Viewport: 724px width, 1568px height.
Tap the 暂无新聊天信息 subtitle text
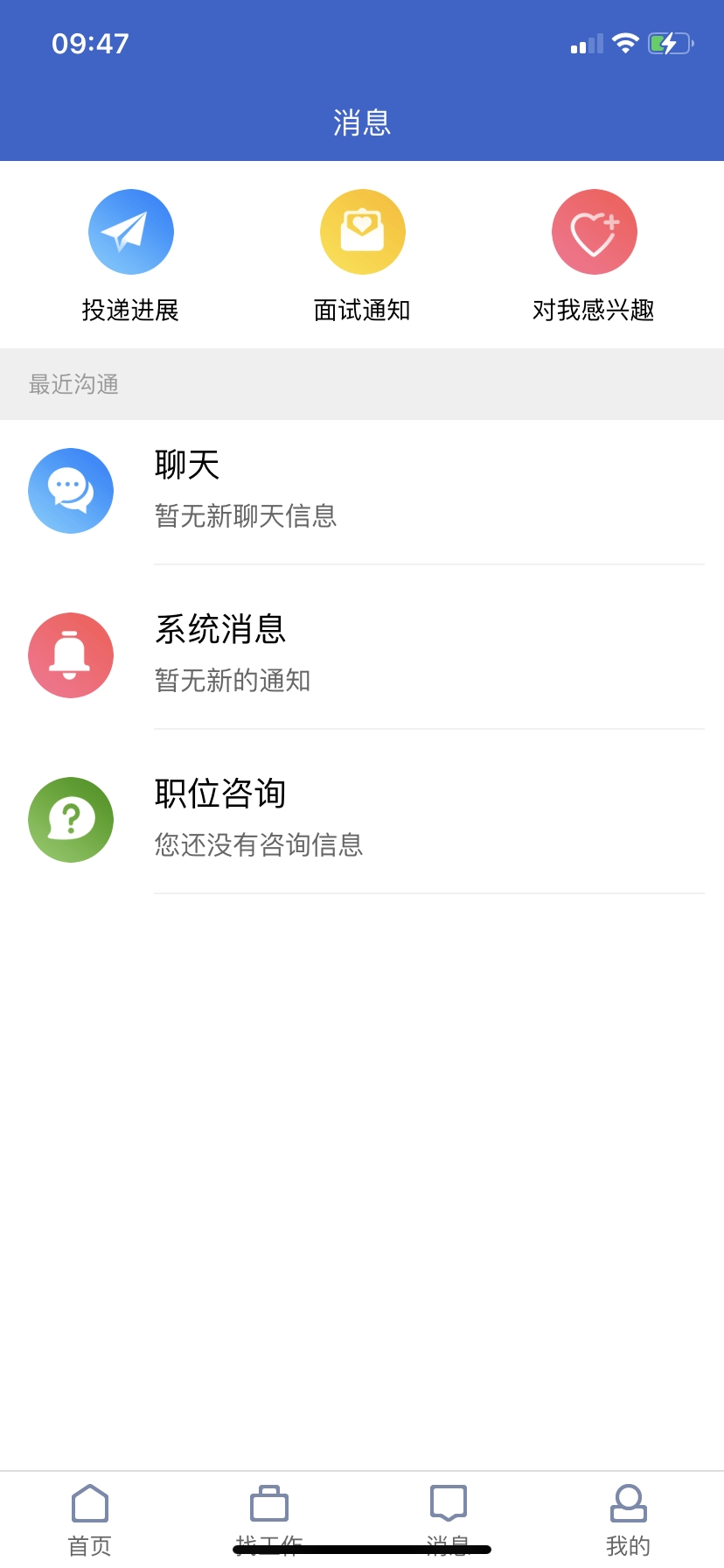[247, 516]
